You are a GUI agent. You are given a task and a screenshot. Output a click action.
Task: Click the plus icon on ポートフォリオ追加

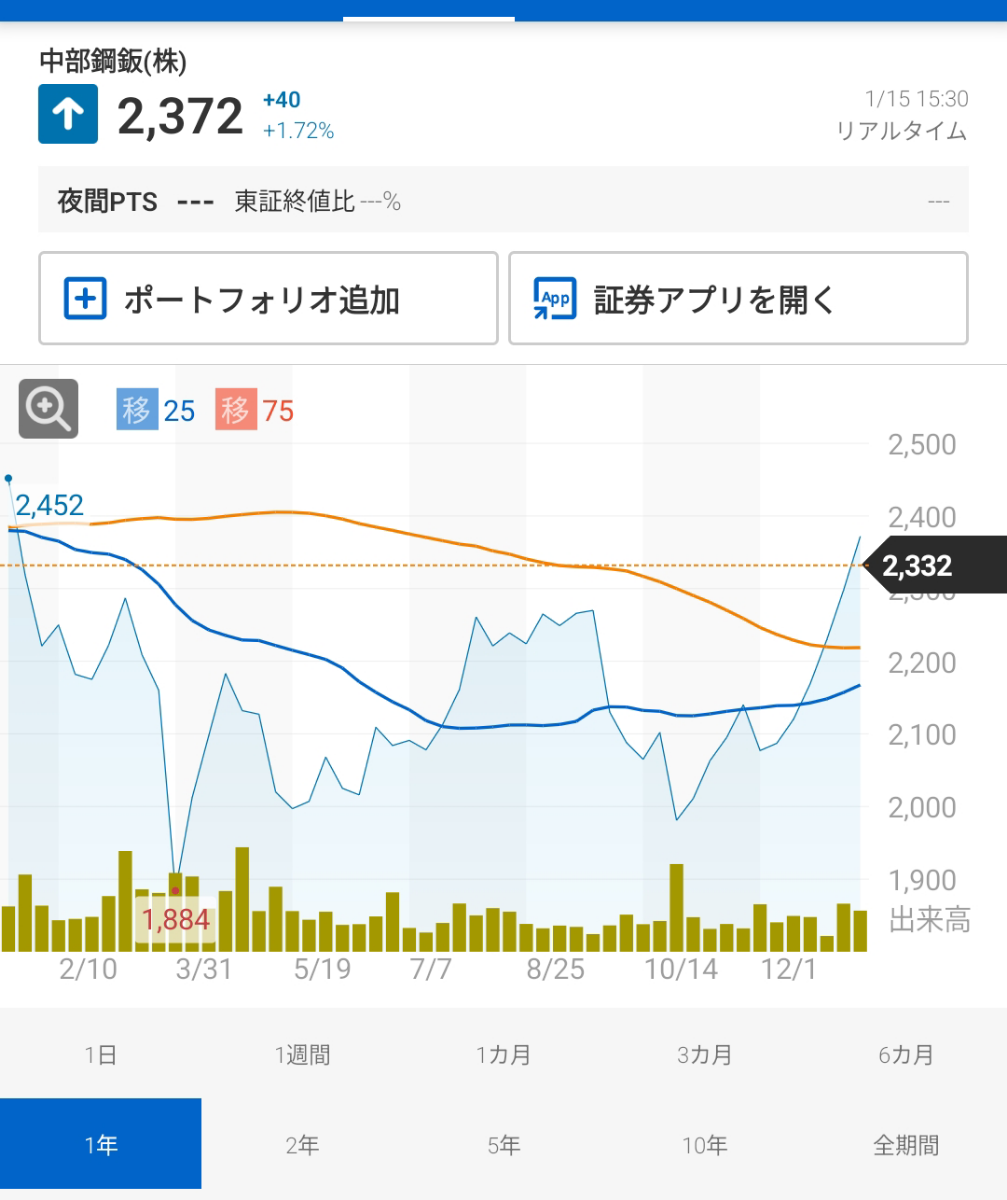(x=85, y=298)
